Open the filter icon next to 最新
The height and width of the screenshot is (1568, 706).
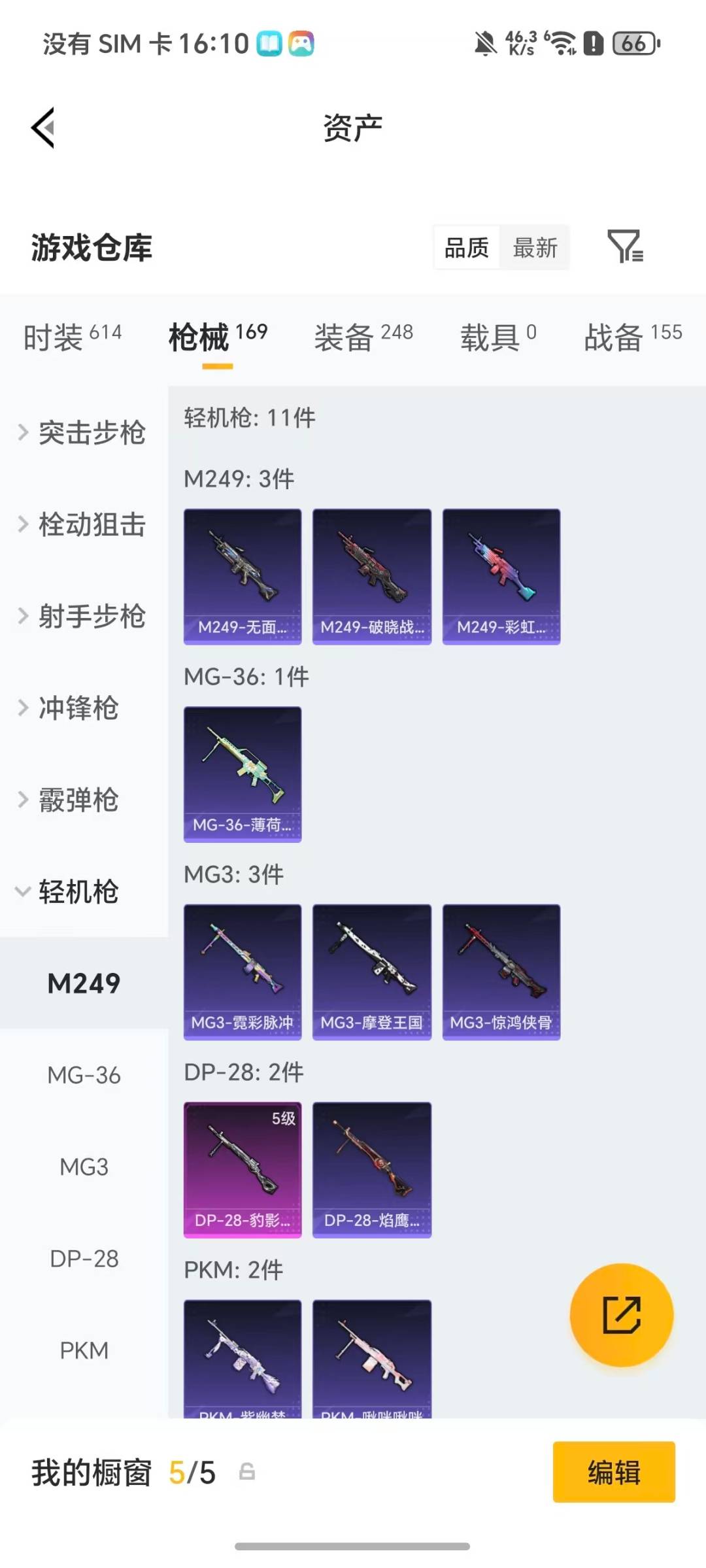pyautogui.click(x=625, y=247)
